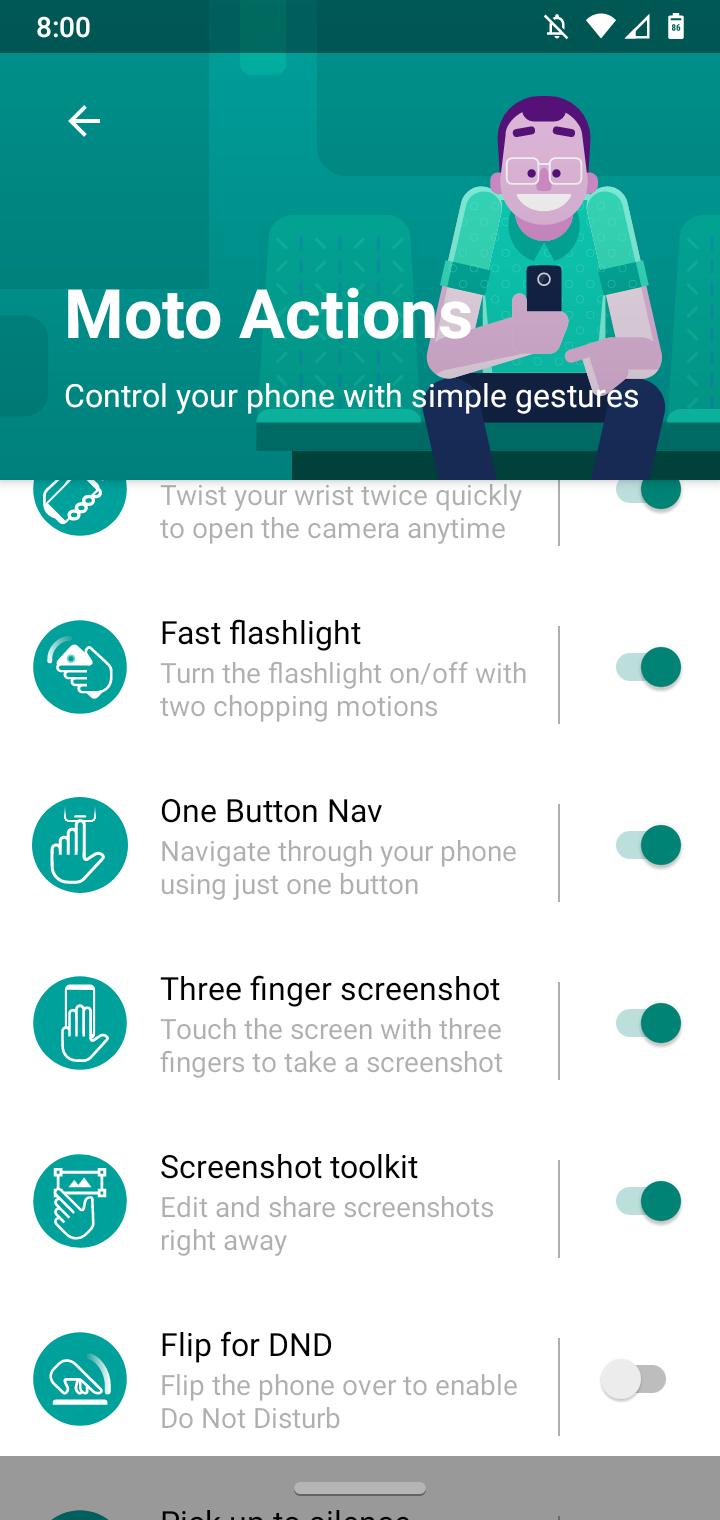
Task: Enable the Flip for DND switch
Action: click(x=634, y=1380)
